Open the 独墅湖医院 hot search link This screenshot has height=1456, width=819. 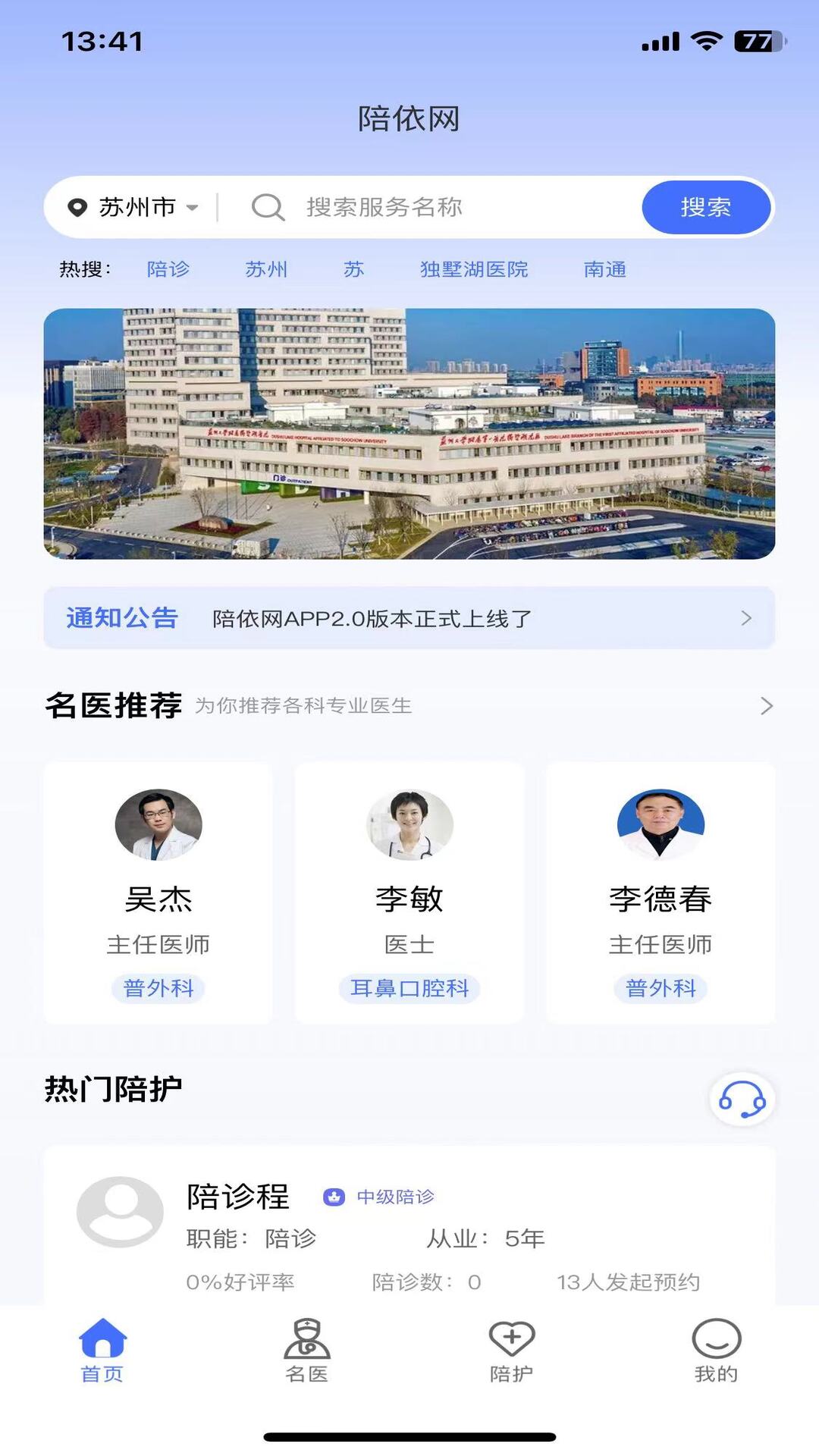[474, 269]
